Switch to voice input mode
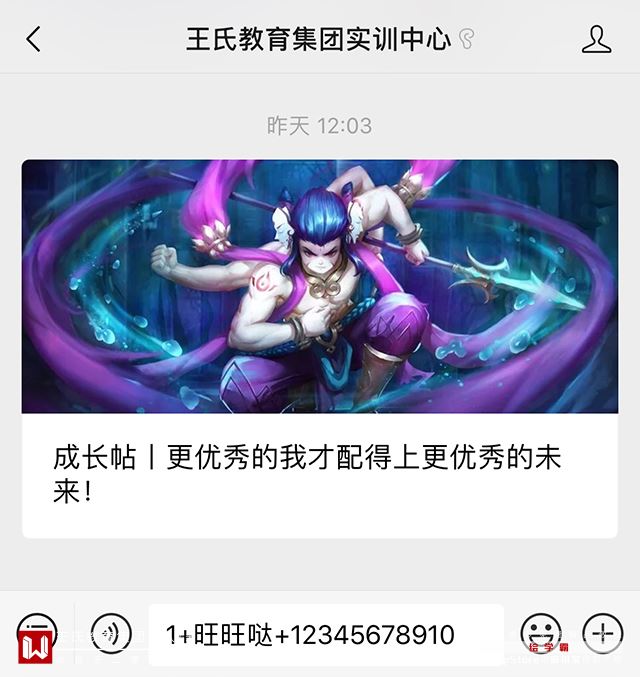 click(110, 632)
